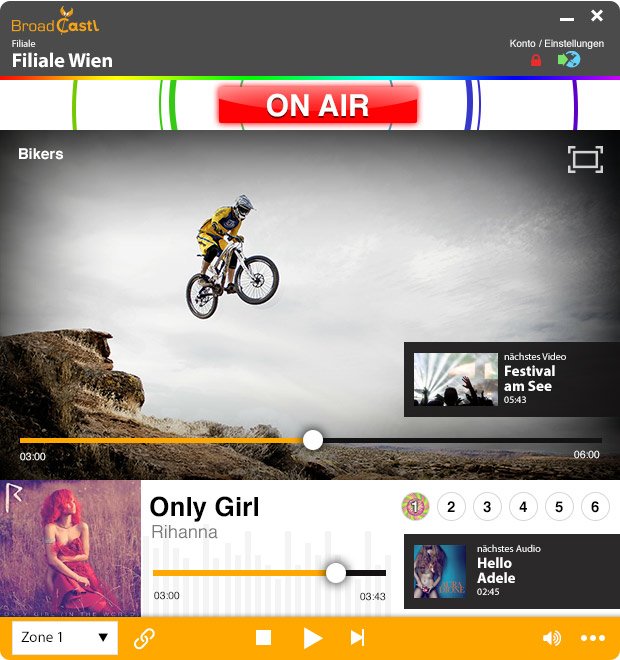Tap the link chain icon
Image resolution: width=620 pixels, height=660 pixels.
(144, 638)
